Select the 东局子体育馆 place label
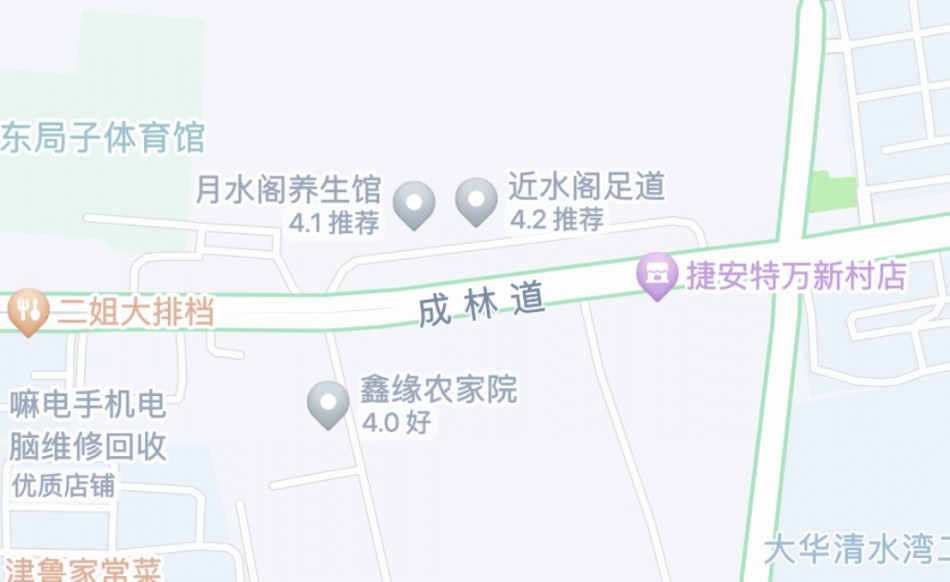This screenshot has width=950, height=582. point(102,137)
